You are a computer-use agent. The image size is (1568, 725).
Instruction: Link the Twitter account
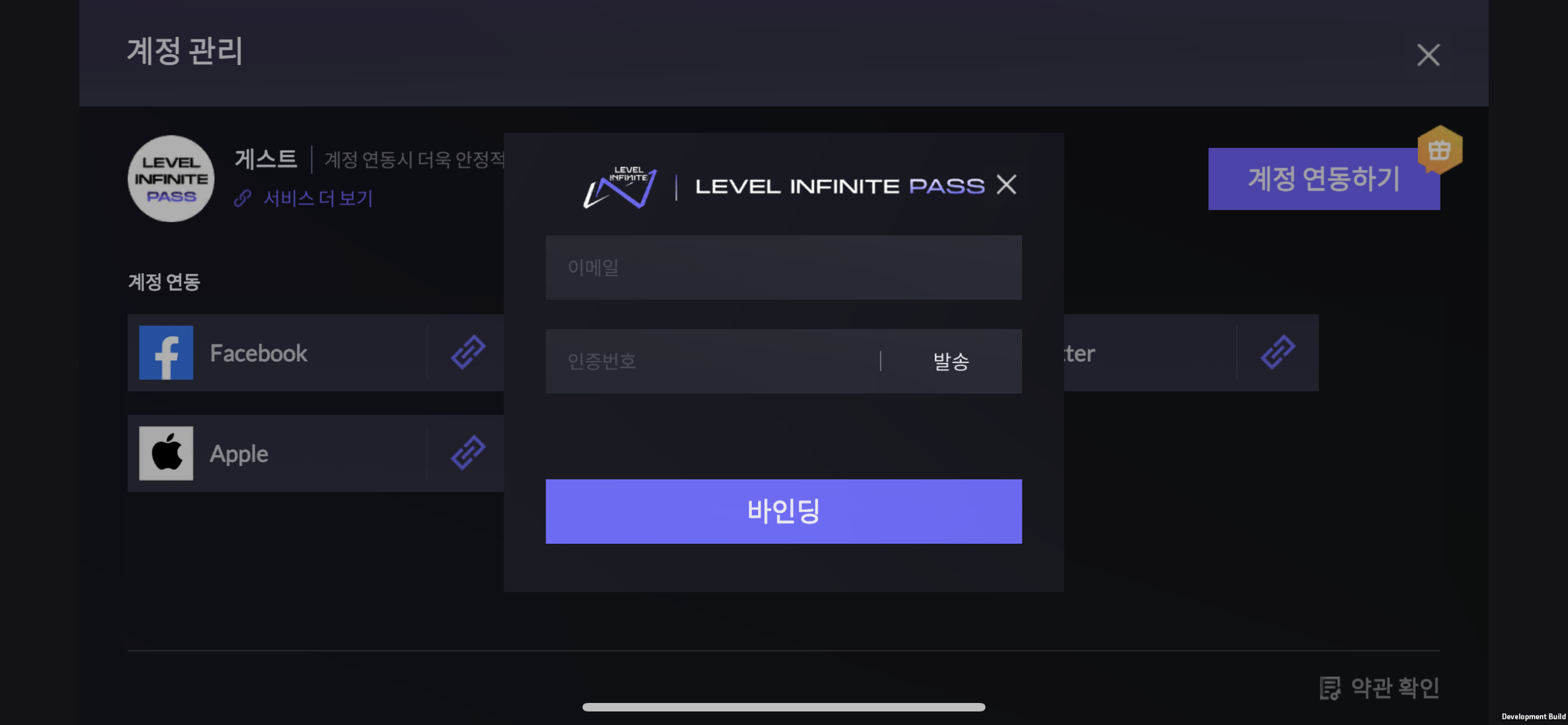(x=1277, y=352)
